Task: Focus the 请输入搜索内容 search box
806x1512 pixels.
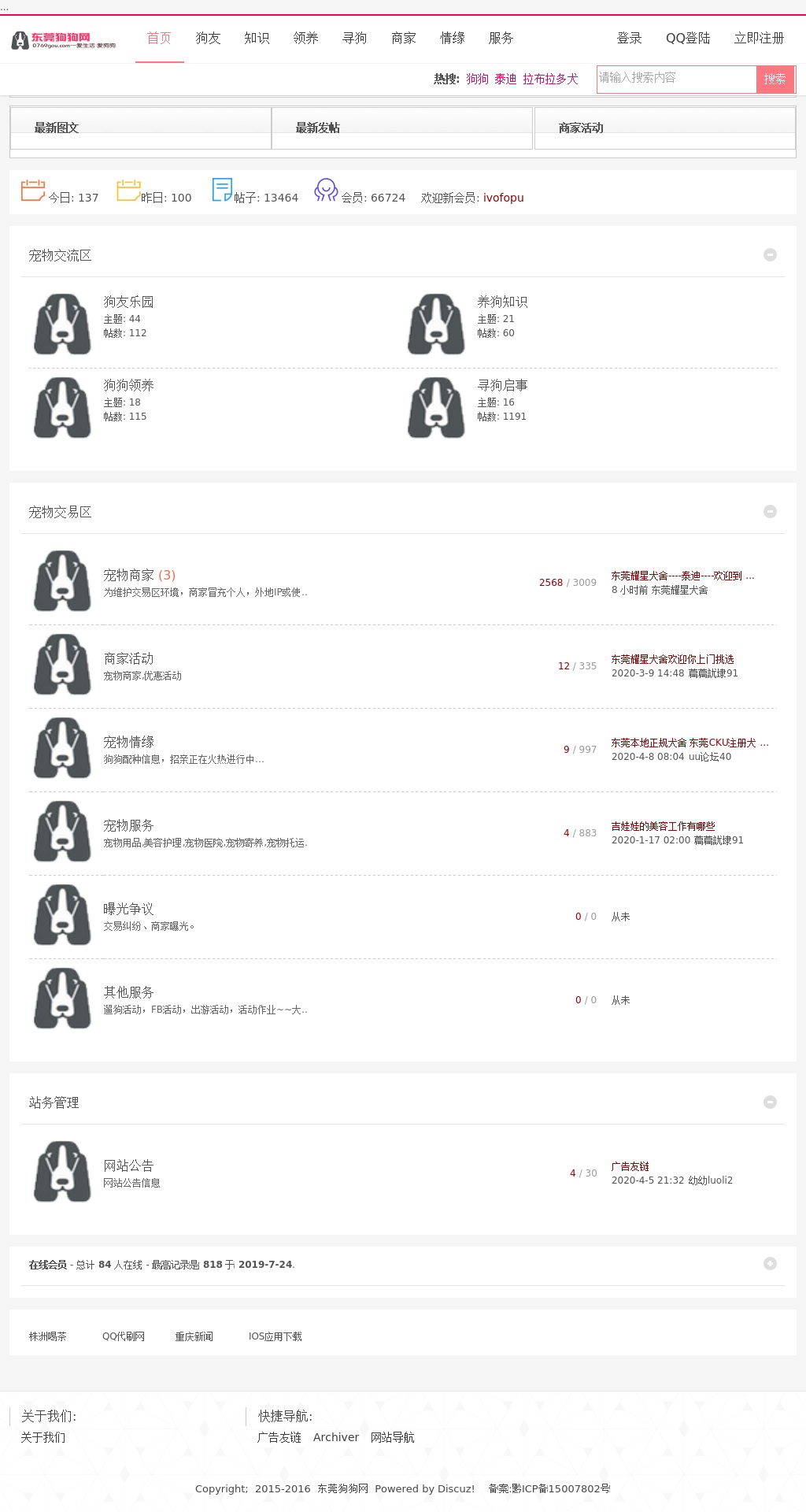Action: [675, 78]
